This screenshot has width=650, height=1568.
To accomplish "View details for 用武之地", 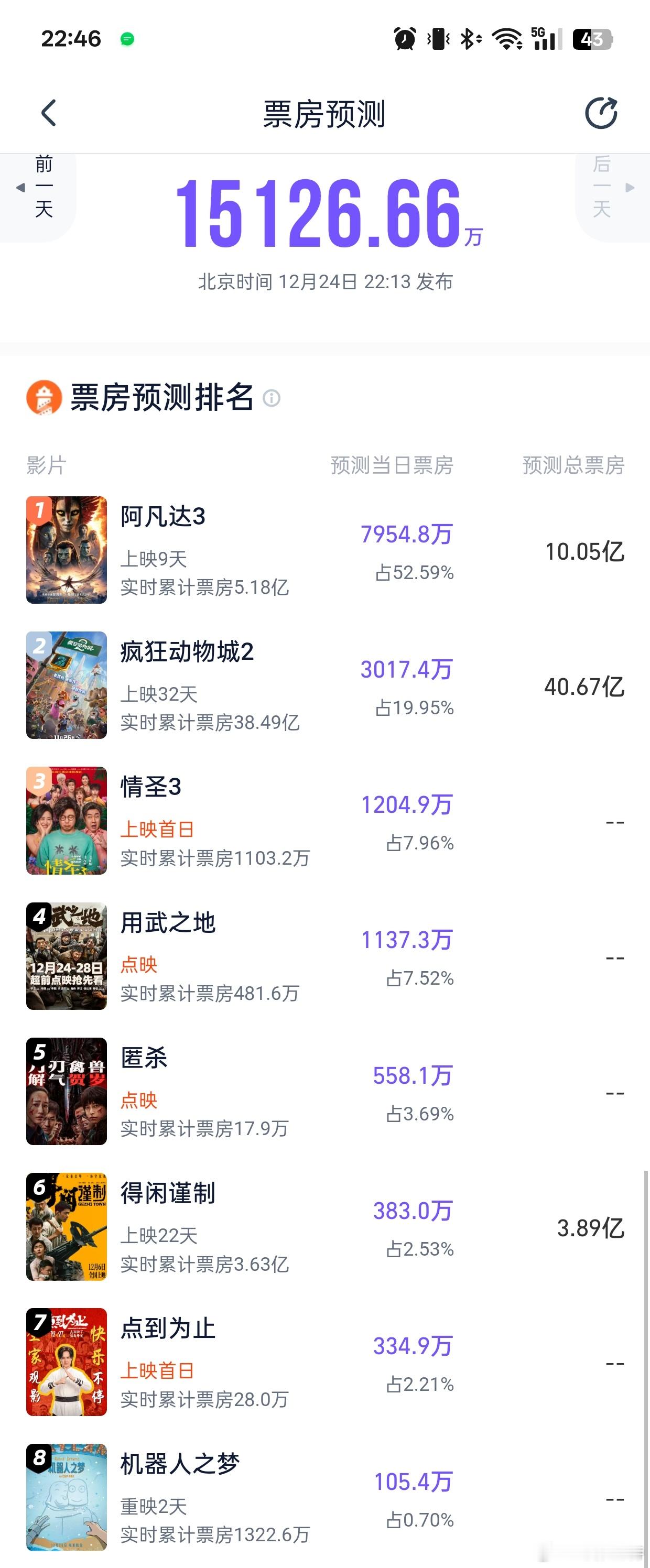I will (168, 922).
